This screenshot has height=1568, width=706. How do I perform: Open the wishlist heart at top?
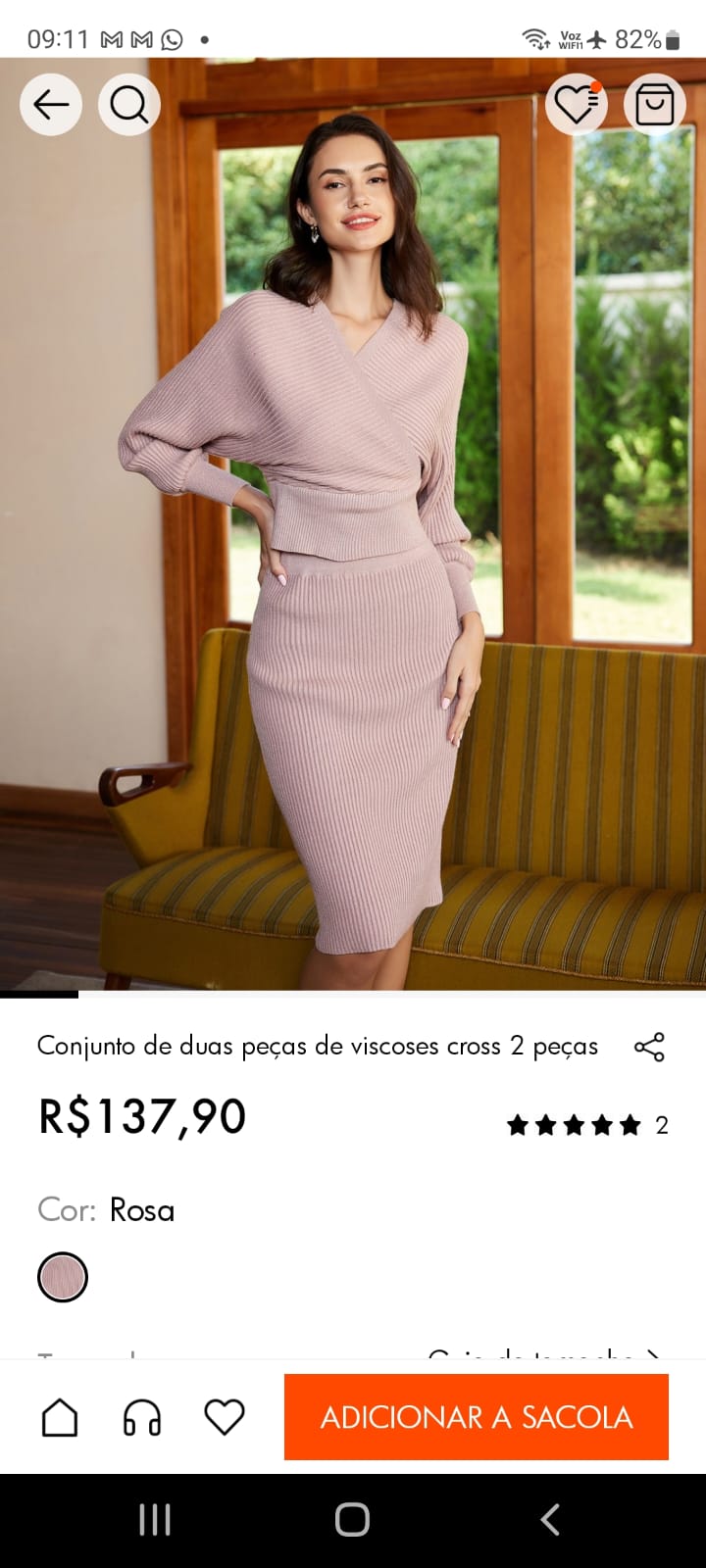(576, 104)
